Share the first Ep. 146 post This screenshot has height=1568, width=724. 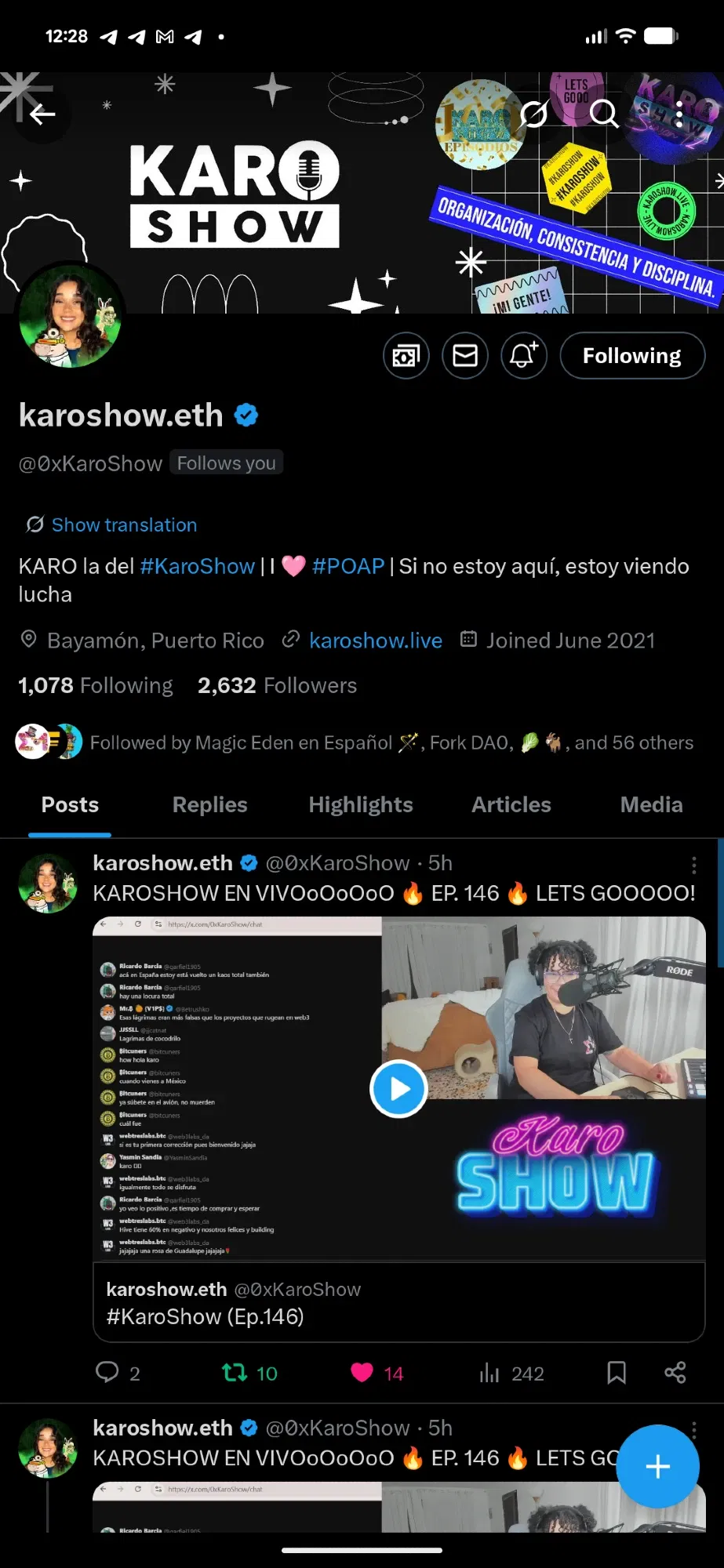point(675,1373)
